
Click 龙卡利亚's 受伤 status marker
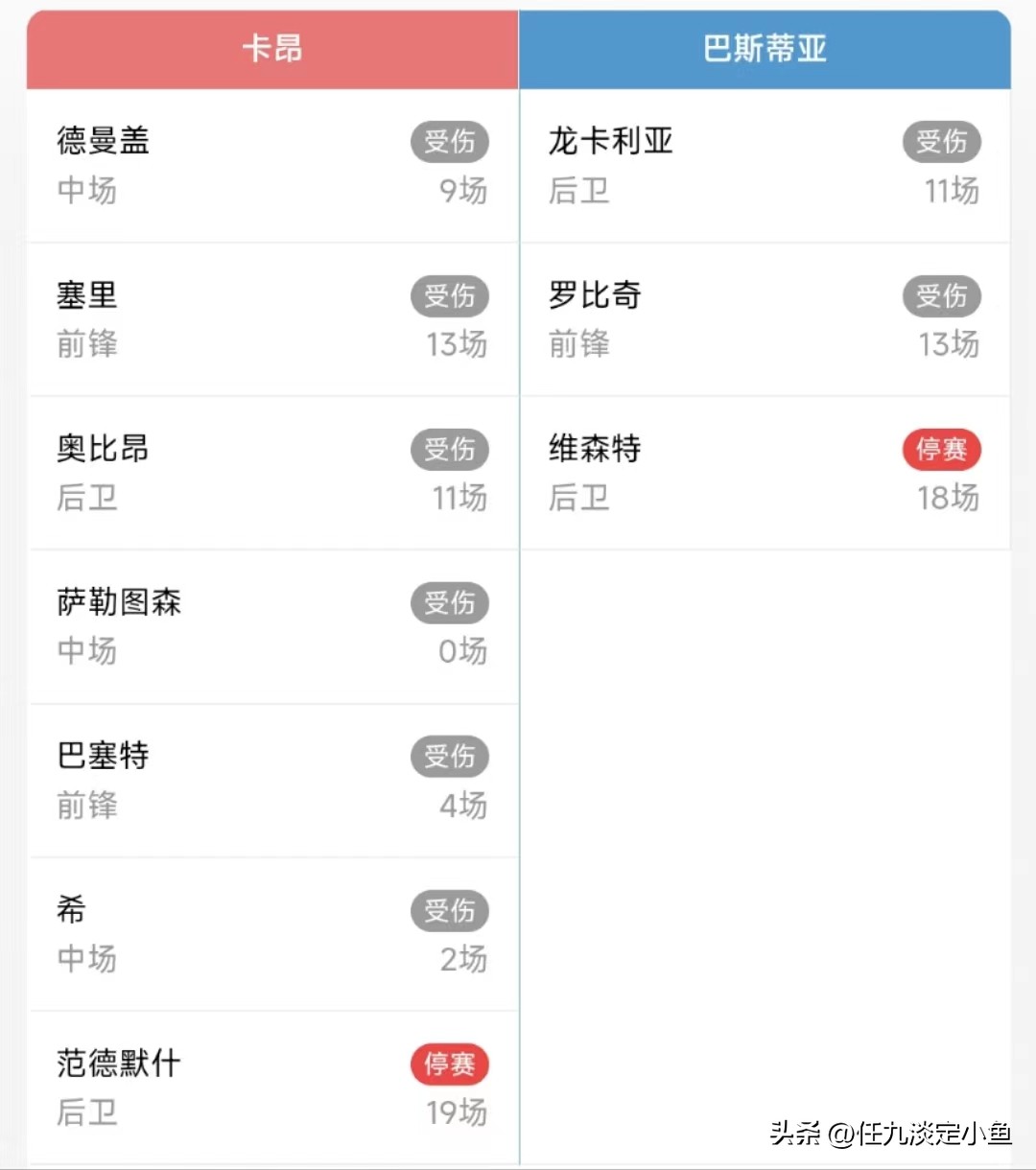coord(942,142)
